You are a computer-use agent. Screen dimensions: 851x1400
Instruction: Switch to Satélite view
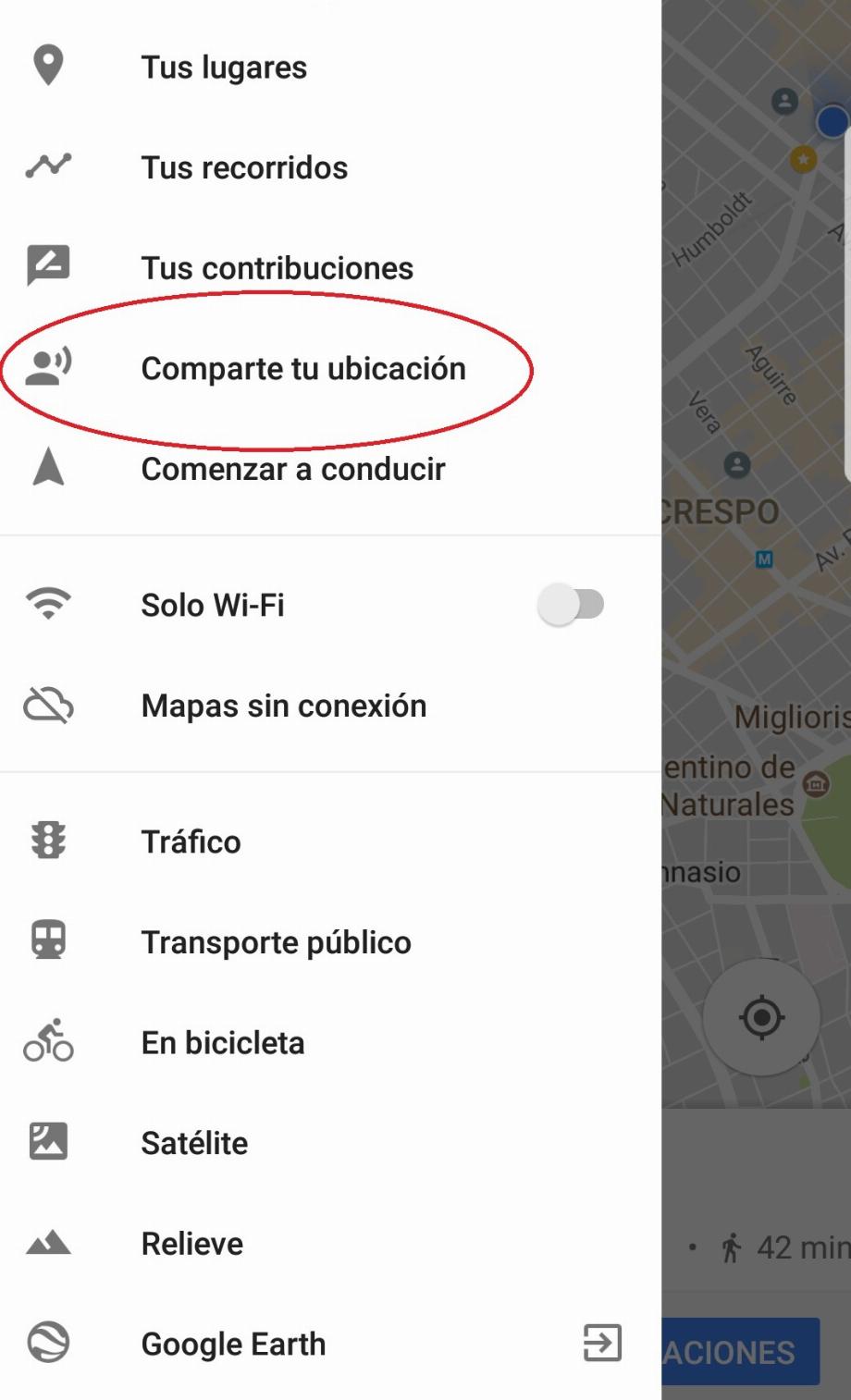[194, 1144]
